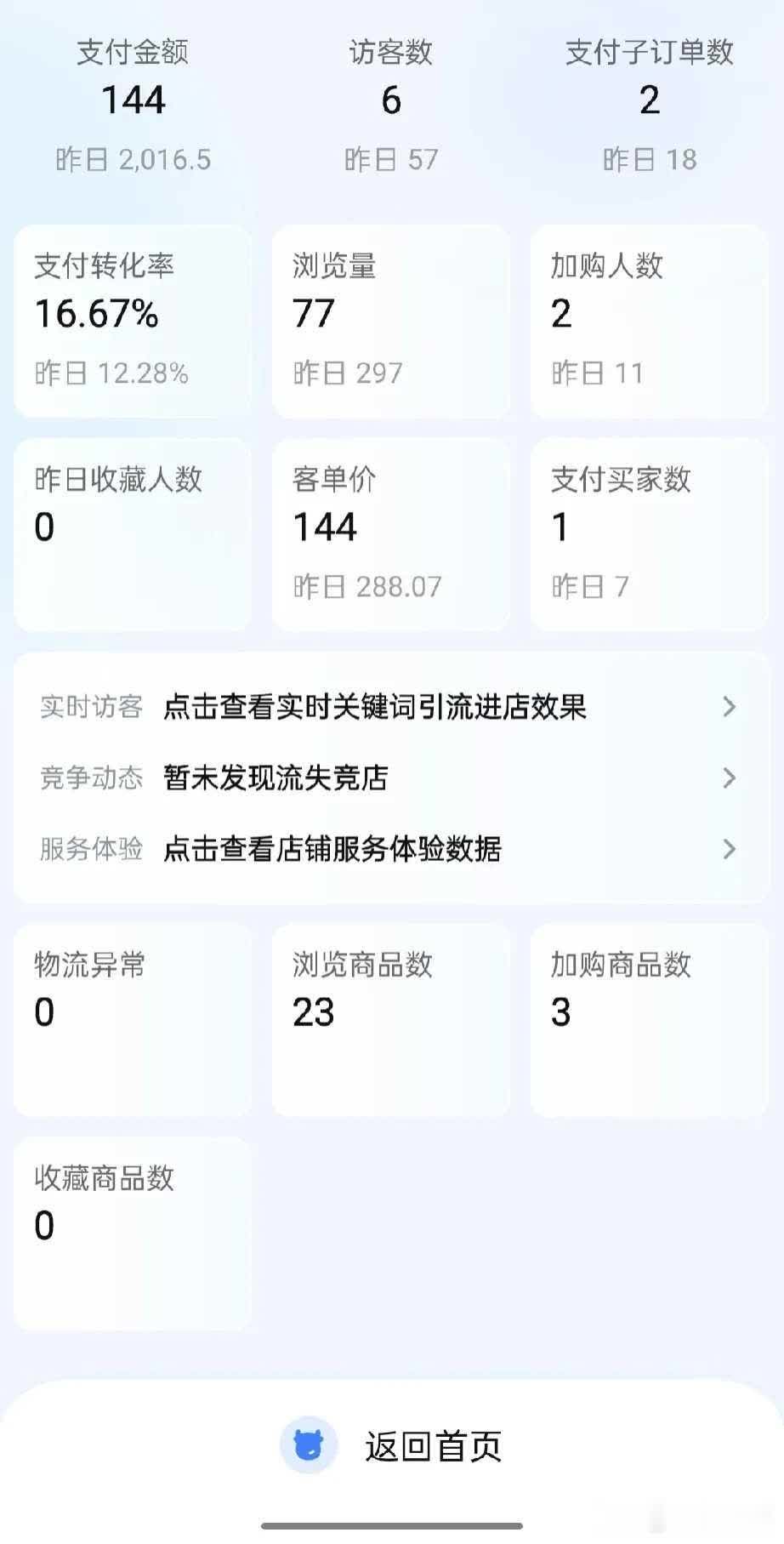The width and height of the screenshot is (784, 1544).
Task: Open the 竞争动态 competition dynamics row
Action: [391, 778]
